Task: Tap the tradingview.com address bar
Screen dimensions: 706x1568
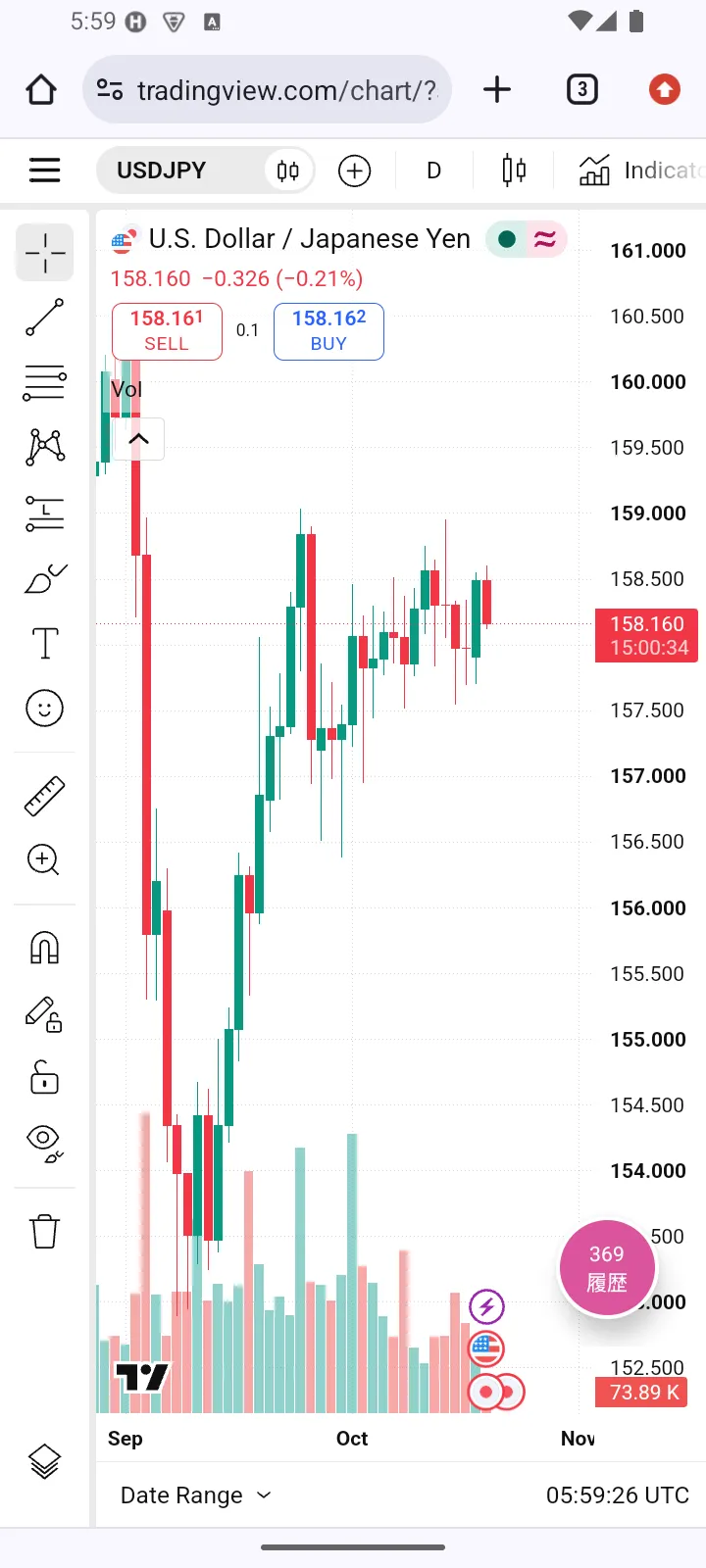Action: coord(267,90)
